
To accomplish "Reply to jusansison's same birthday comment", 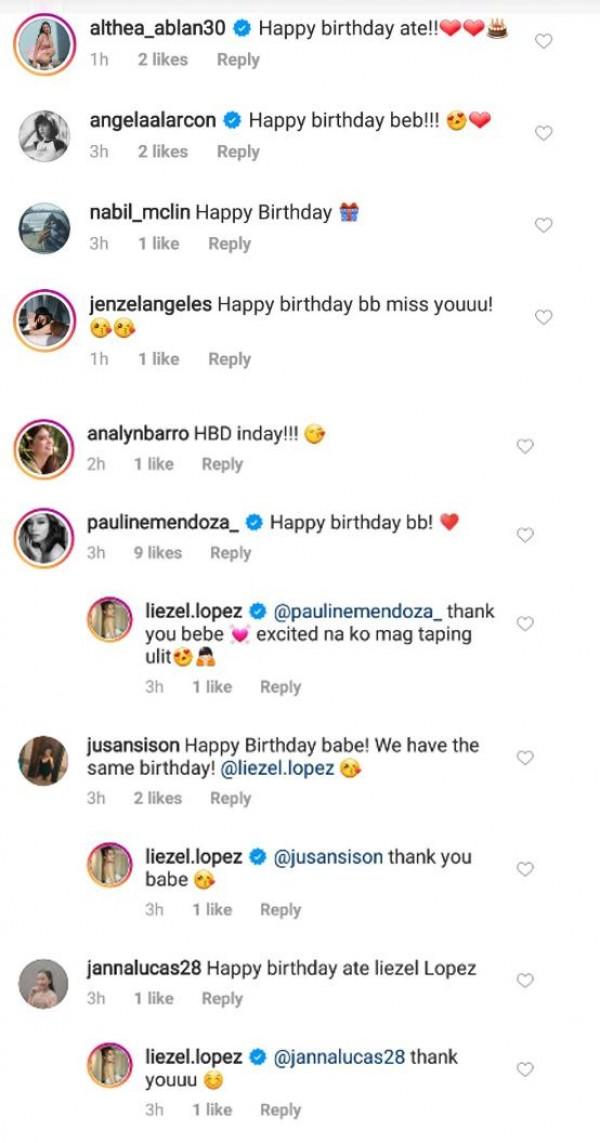I will coord(230,798).
